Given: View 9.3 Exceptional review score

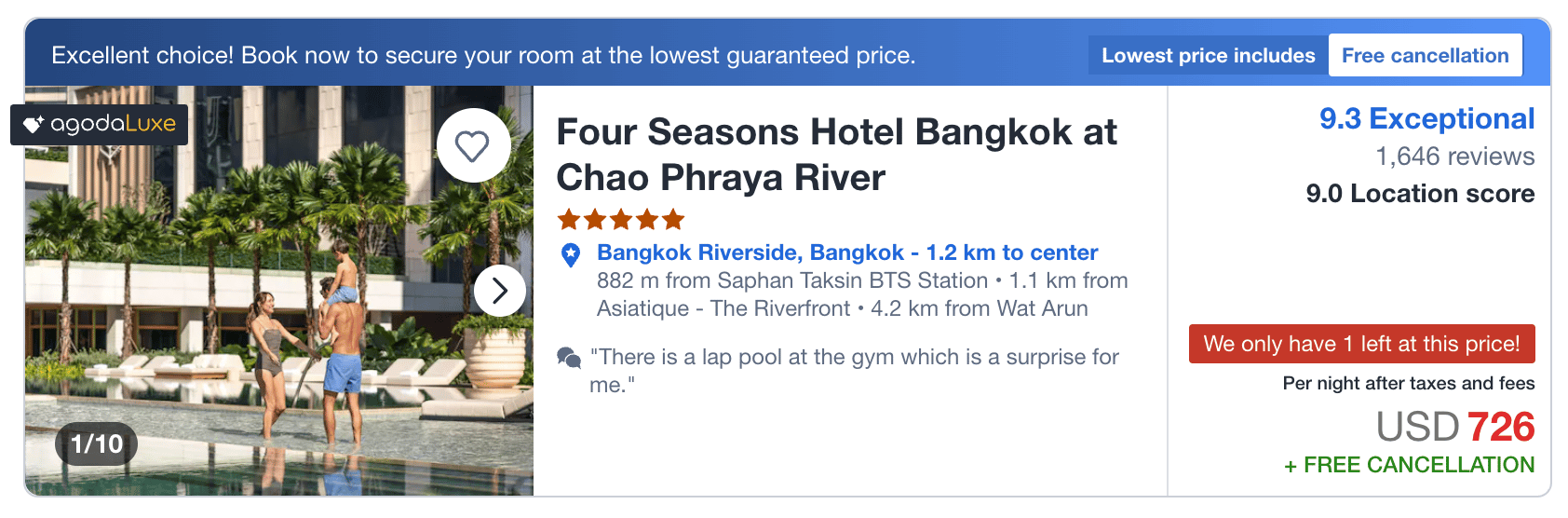Looking at the screenshot, I should click(1426, 119).
